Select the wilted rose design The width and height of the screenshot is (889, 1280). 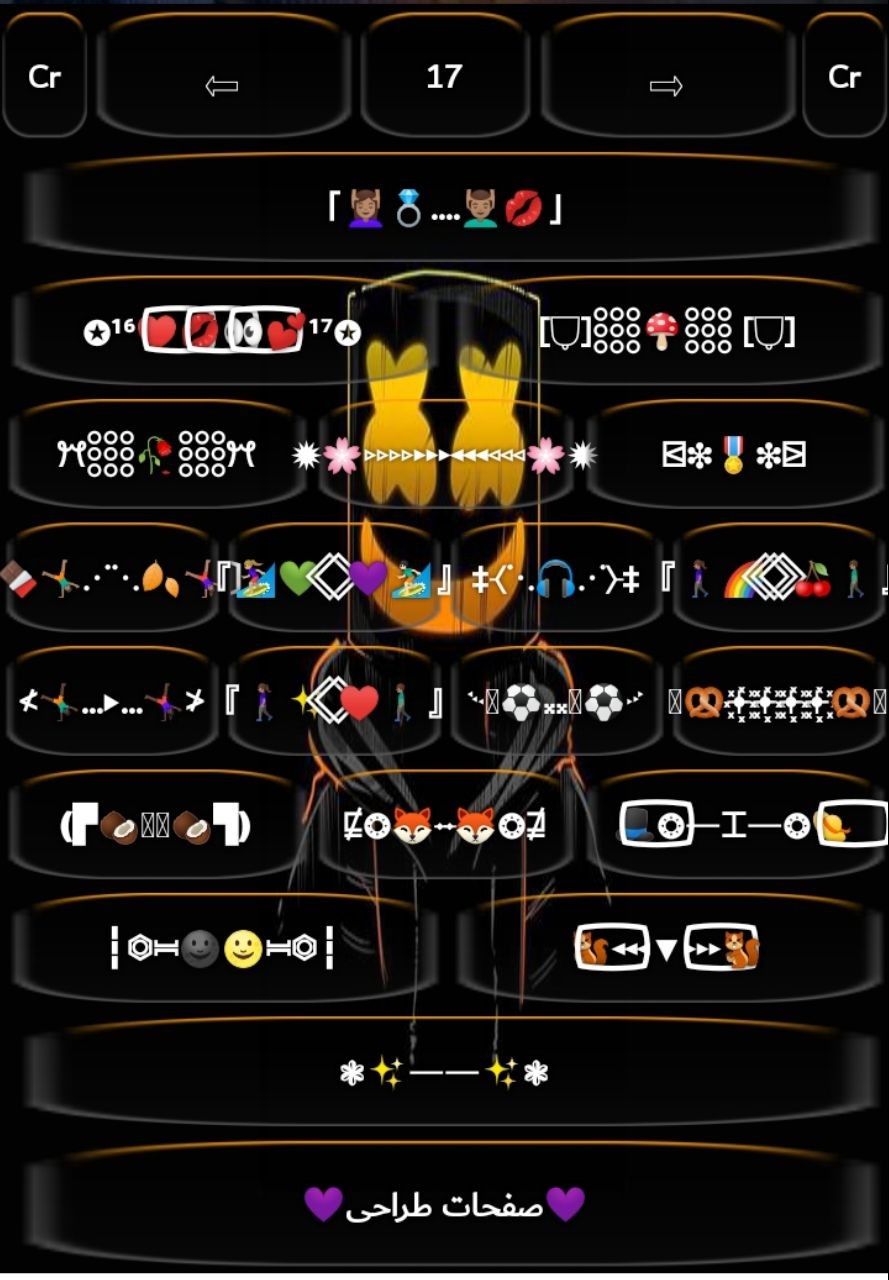[x=155, y=456]
